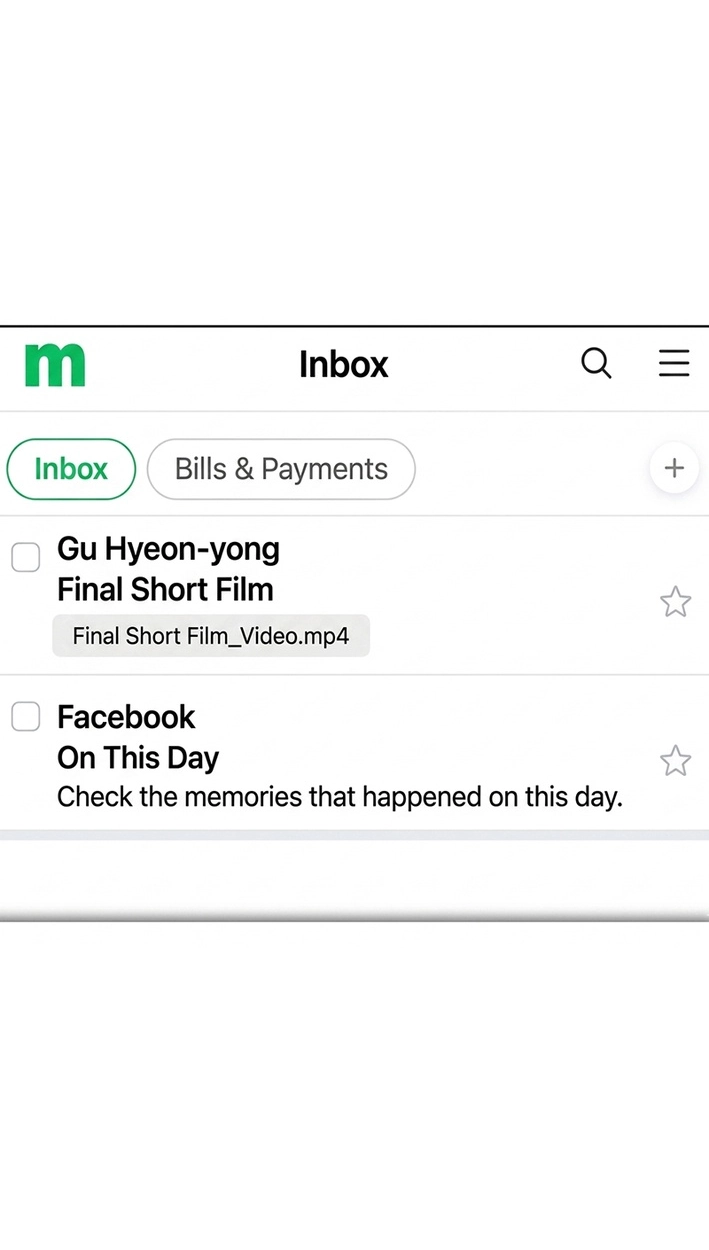Select the Inbox chip
The width and height of the screenshot is (709, 1250).
[71, 469]
